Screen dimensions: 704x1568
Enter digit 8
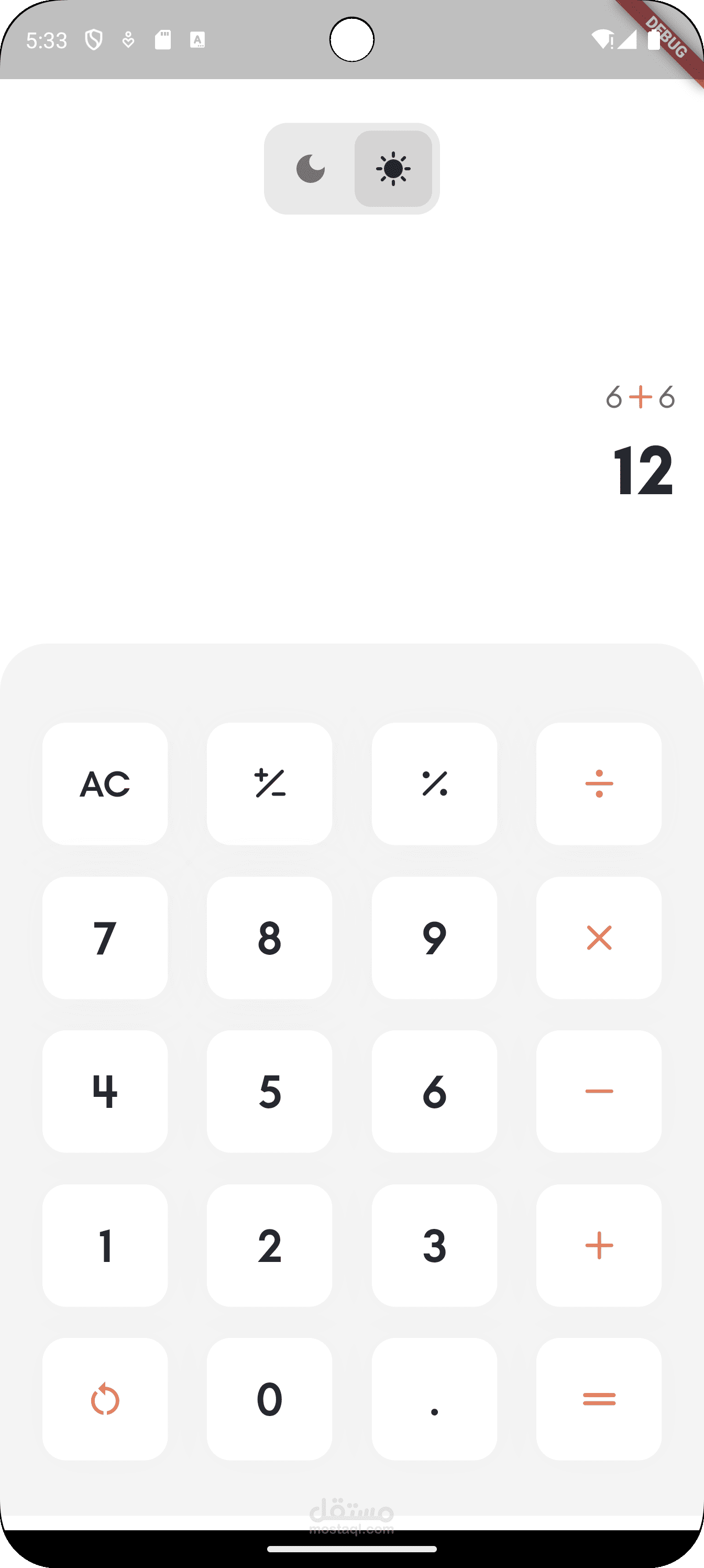270,938
